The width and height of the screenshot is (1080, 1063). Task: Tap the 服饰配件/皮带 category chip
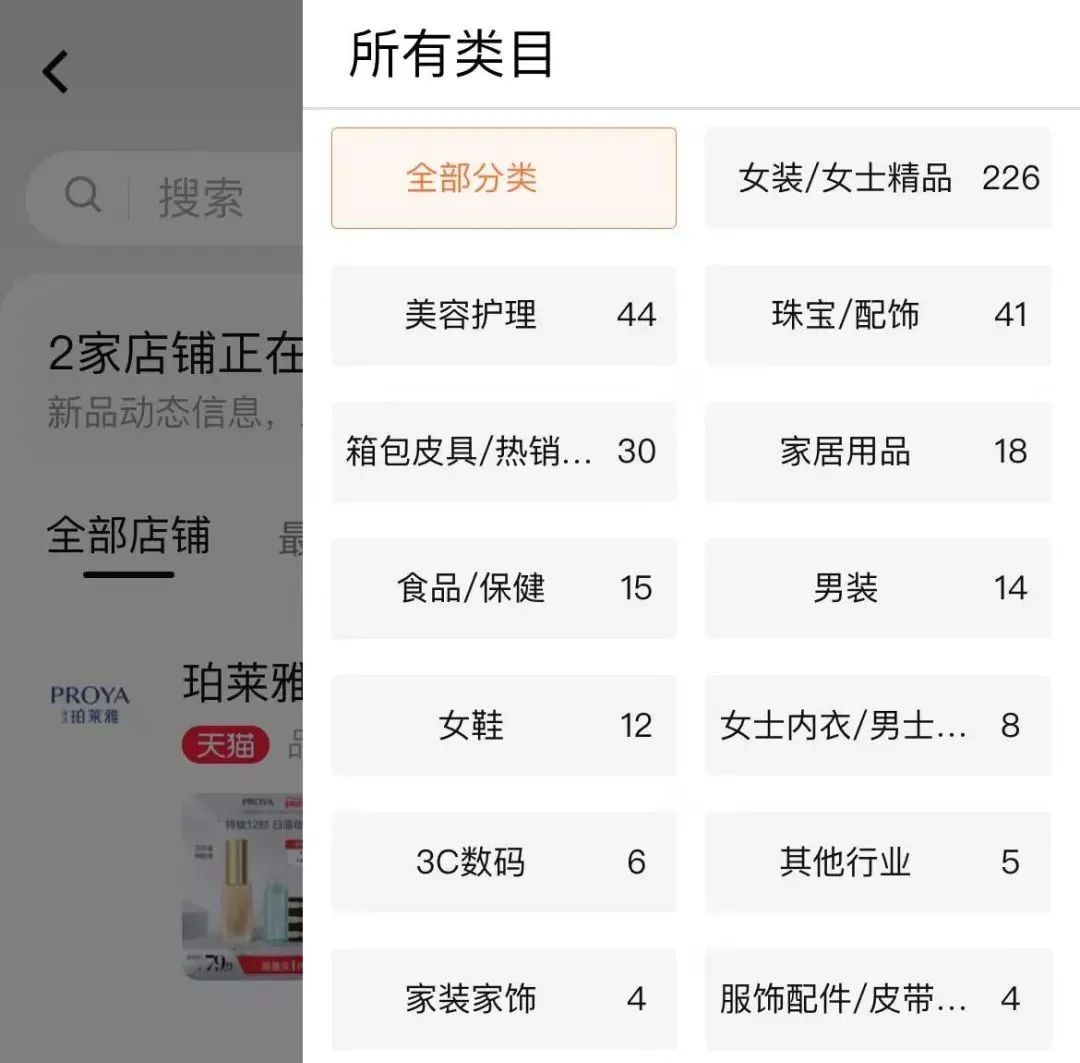(x=878, y=998)
